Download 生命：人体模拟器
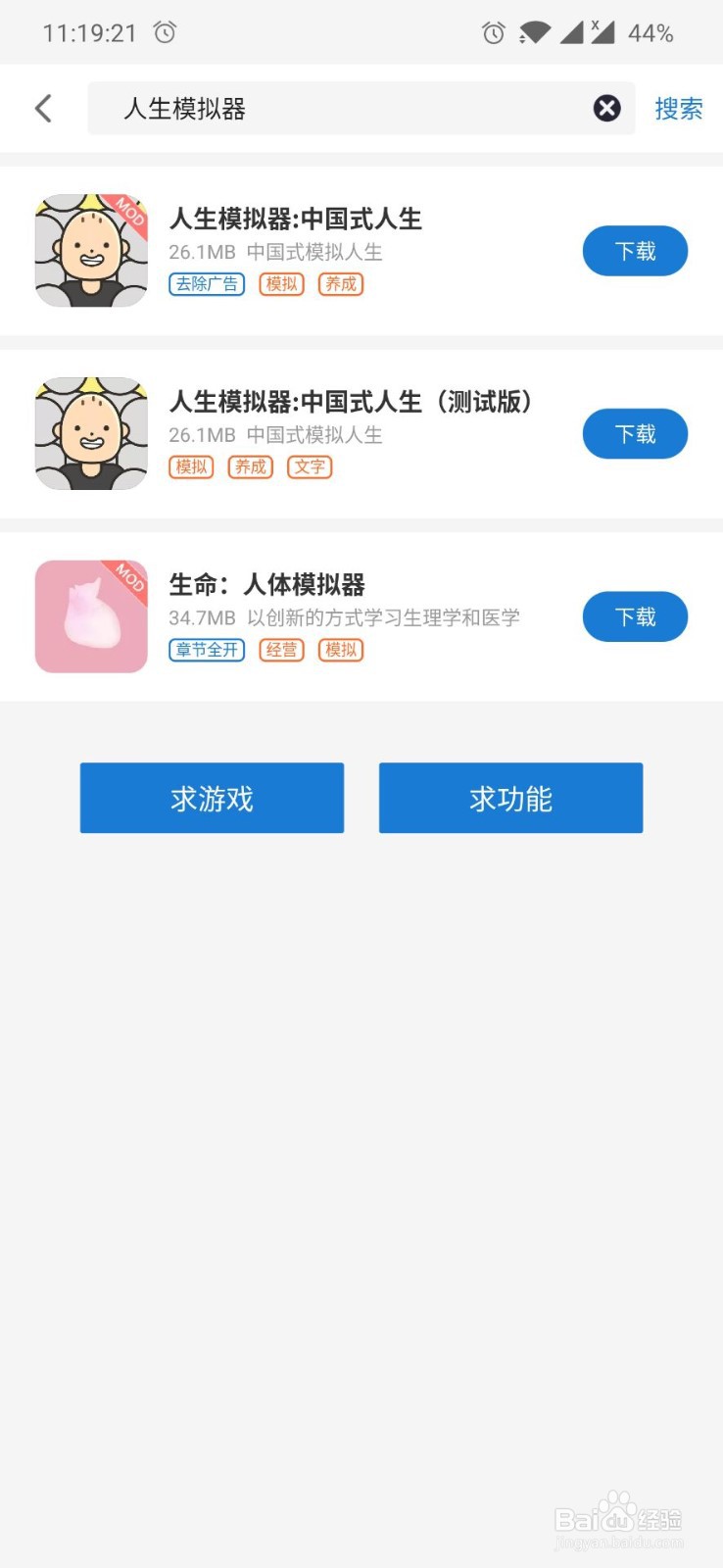 (x=635, y=616)
